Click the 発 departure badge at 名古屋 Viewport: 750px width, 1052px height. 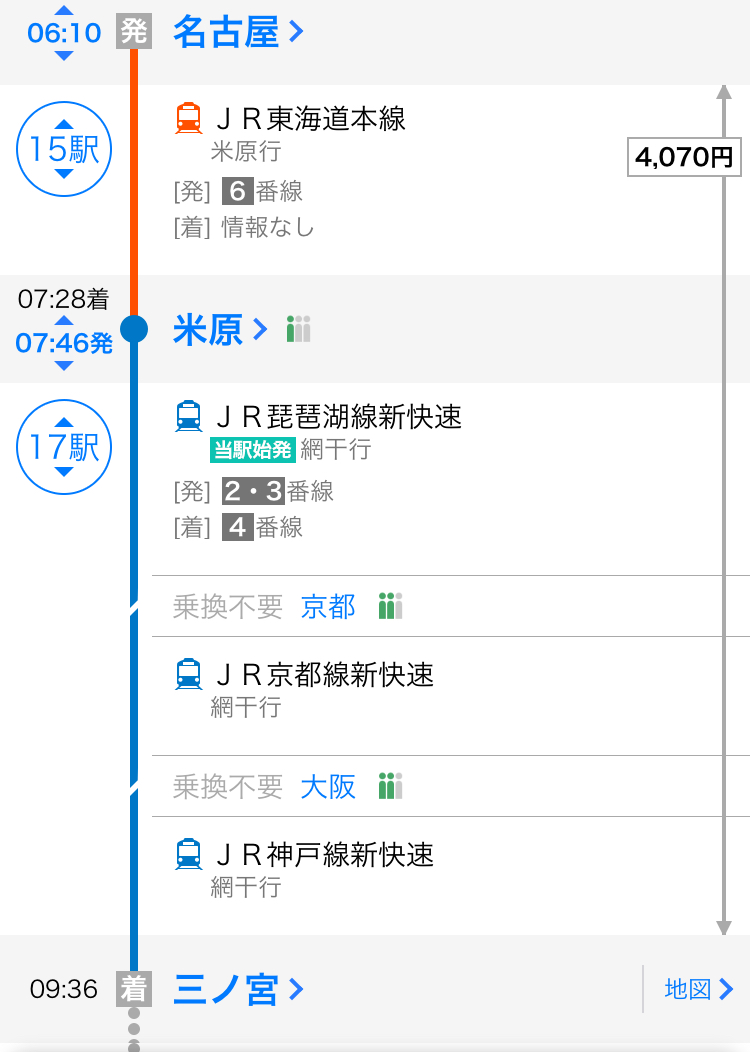pos(135,32)
